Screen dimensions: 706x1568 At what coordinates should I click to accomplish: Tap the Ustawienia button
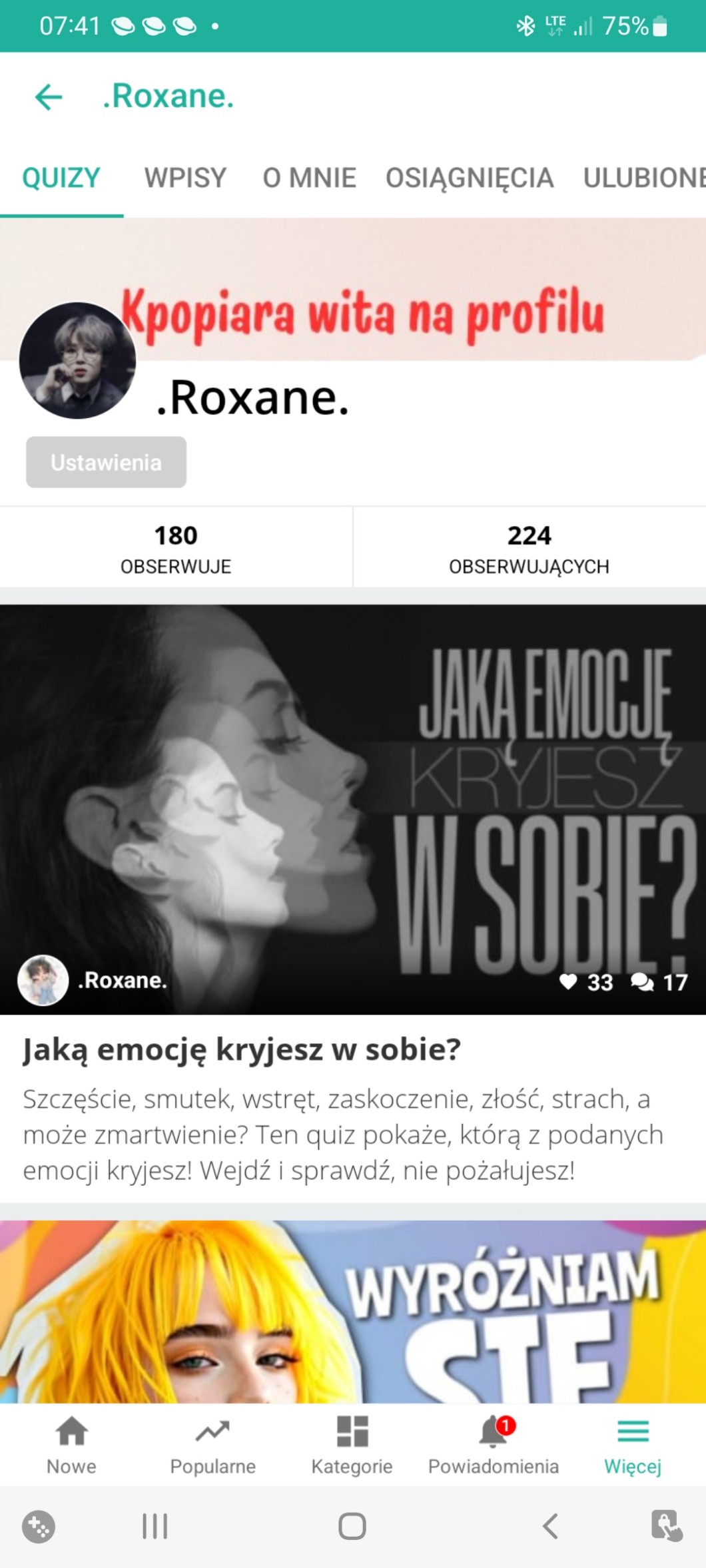tap(106, 462)
